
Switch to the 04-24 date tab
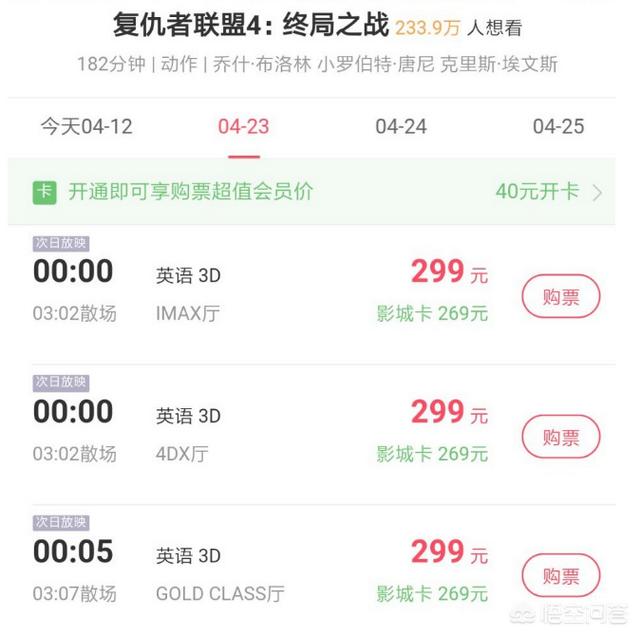point(401,127)
